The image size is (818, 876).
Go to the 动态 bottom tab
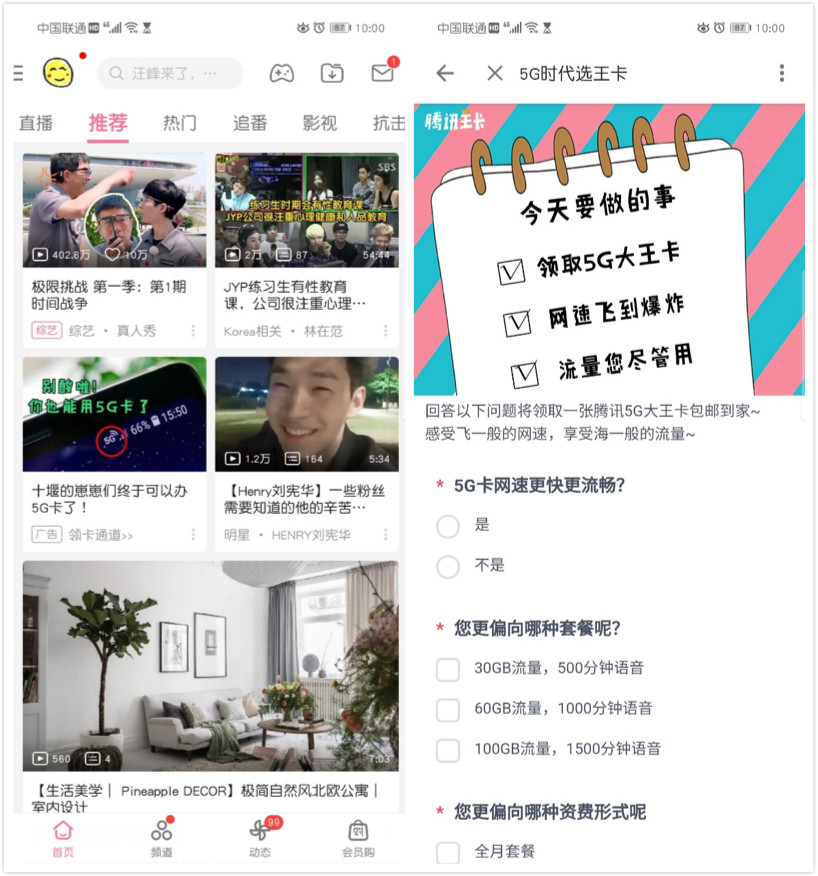click(260, 838)
